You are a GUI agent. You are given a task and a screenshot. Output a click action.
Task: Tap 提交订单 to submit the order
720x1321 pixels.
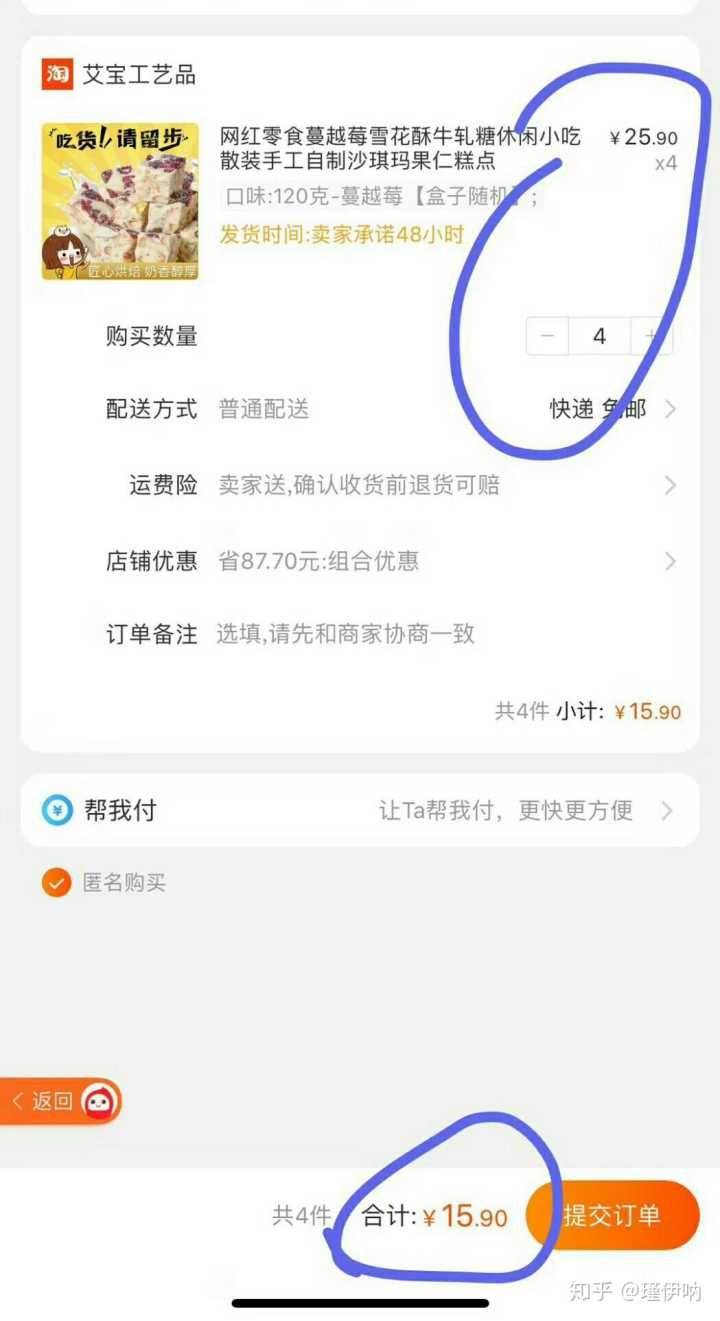[x=612, y=1215]
